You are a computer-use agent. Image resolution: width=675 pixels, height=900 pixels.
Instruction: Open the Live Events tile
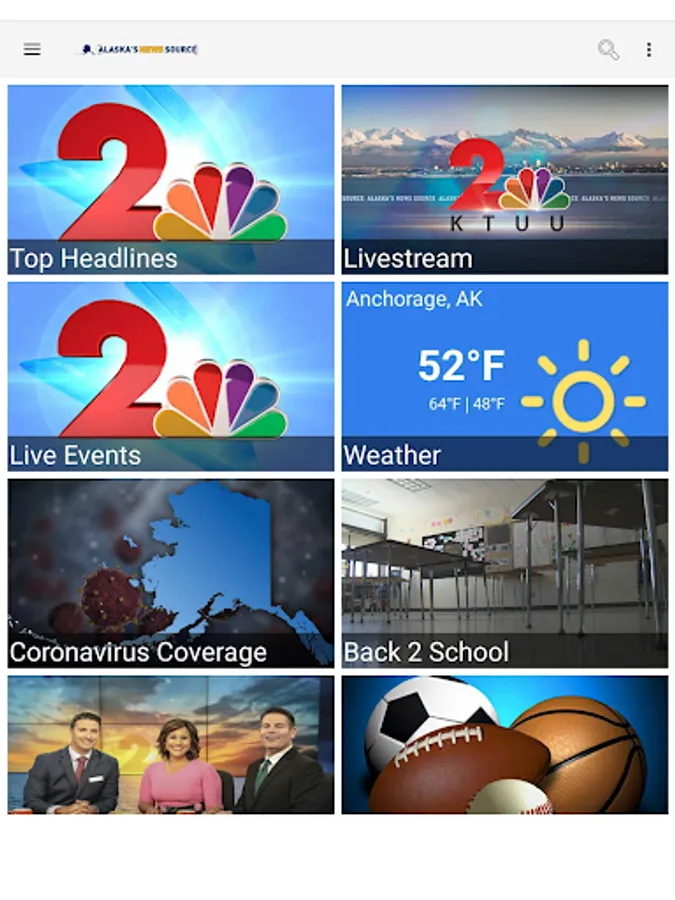coord(171,376)
